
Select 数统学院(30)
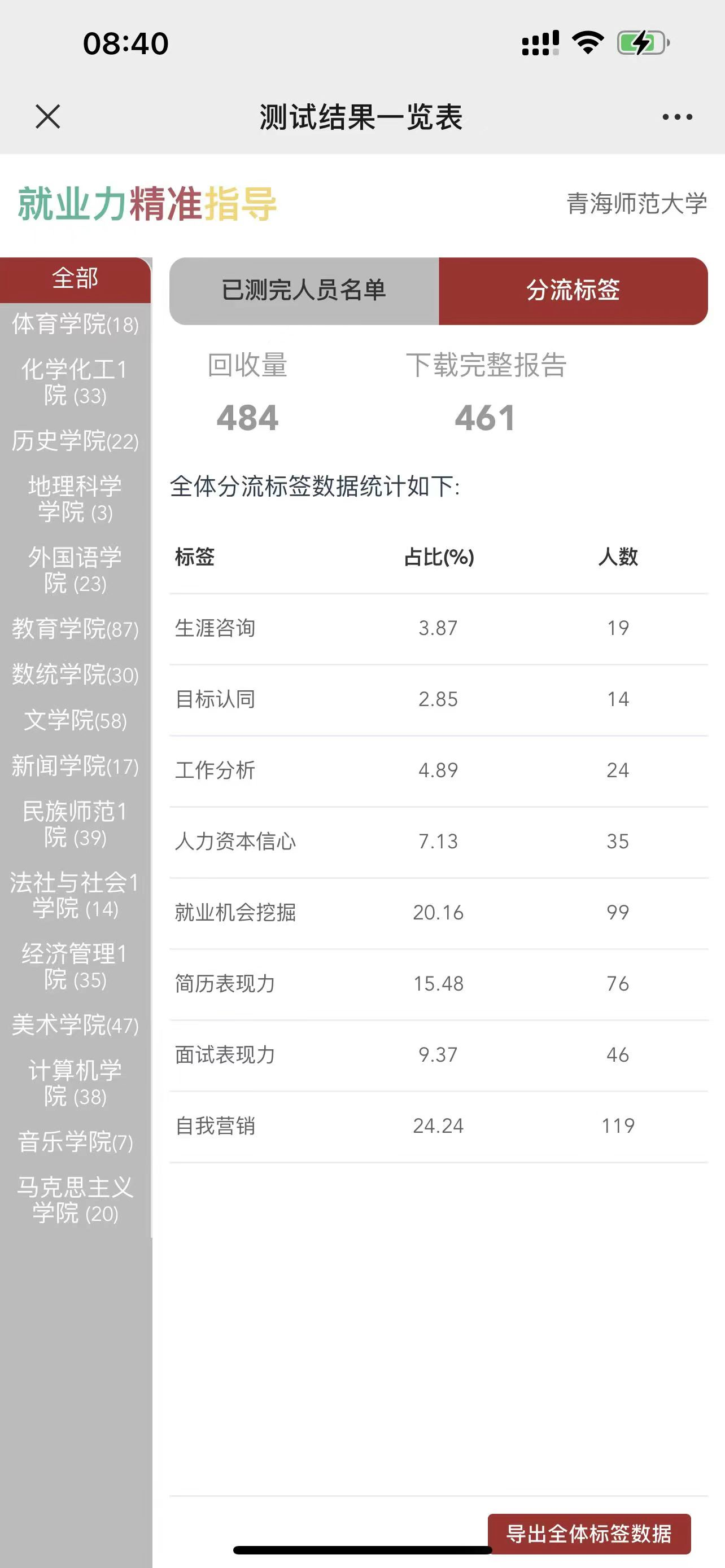pos(75,674)
